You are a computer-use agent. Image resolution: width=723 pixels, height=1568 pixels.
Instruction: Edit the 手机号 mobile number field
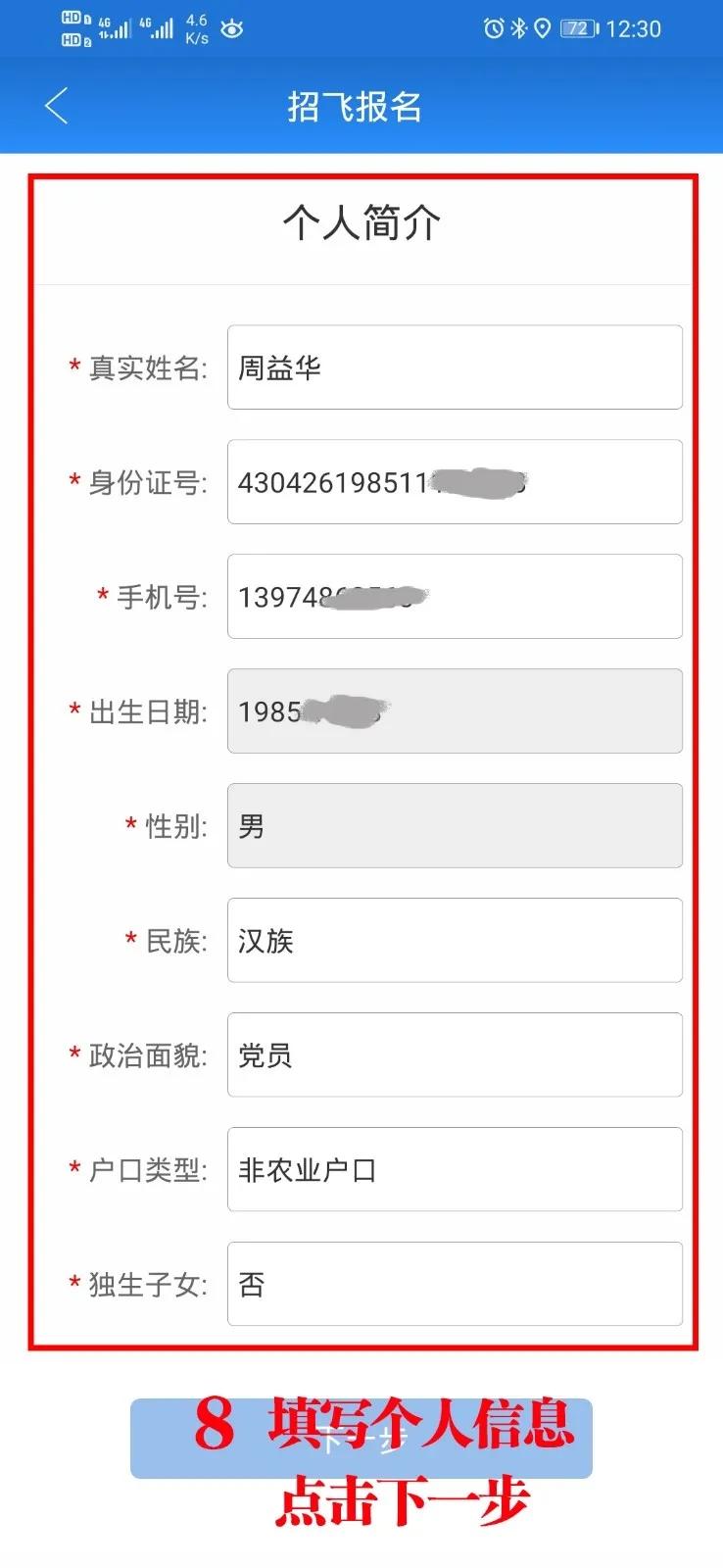(454, 597)
